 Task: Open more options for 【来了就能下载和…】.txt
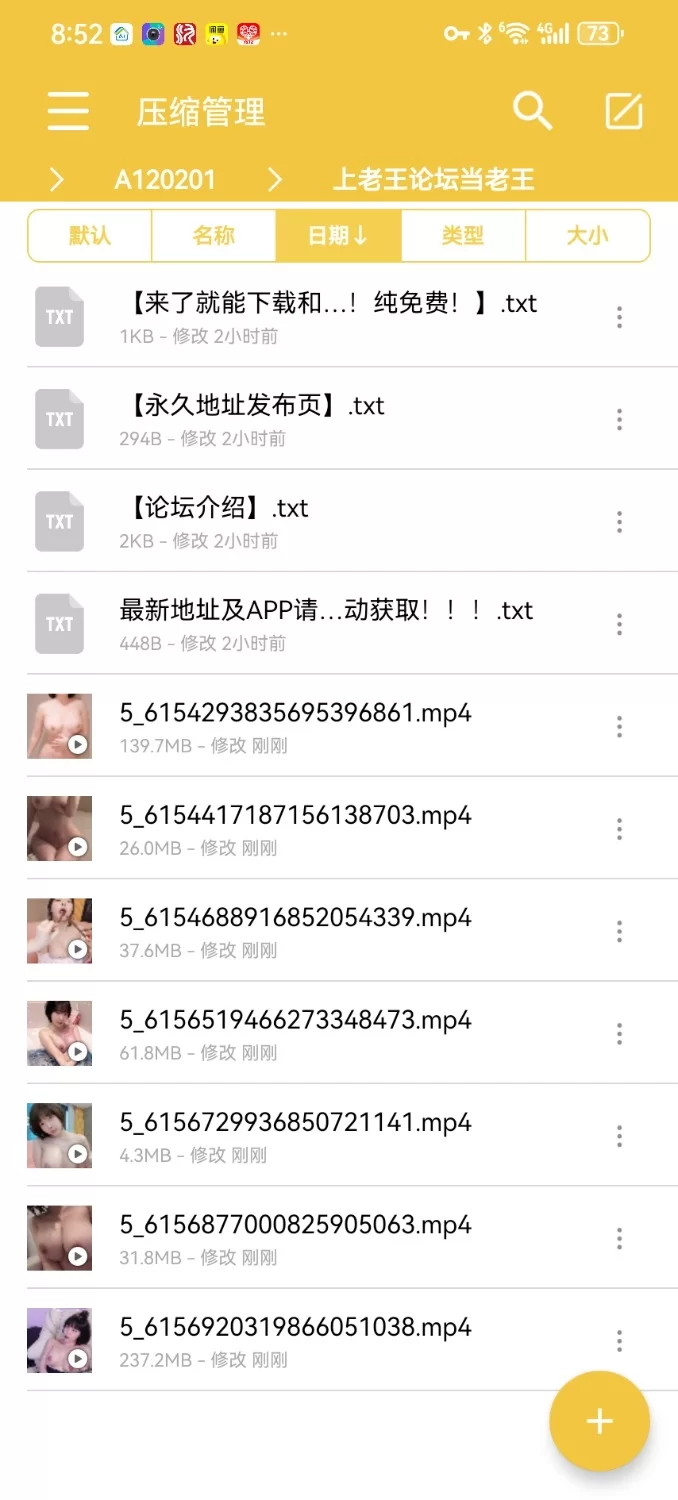[x=620, y=318]
